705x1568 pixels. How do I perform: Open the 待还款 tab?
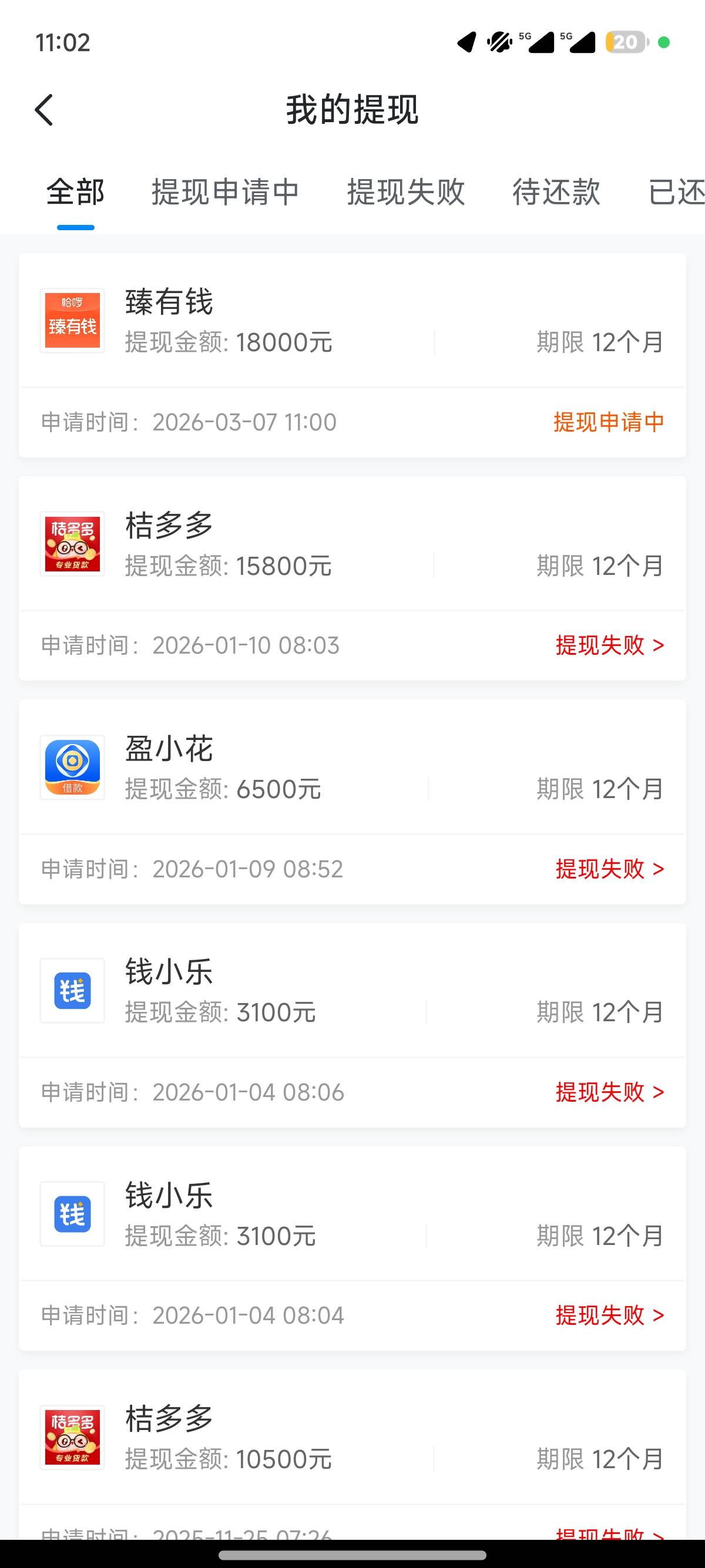556,193
